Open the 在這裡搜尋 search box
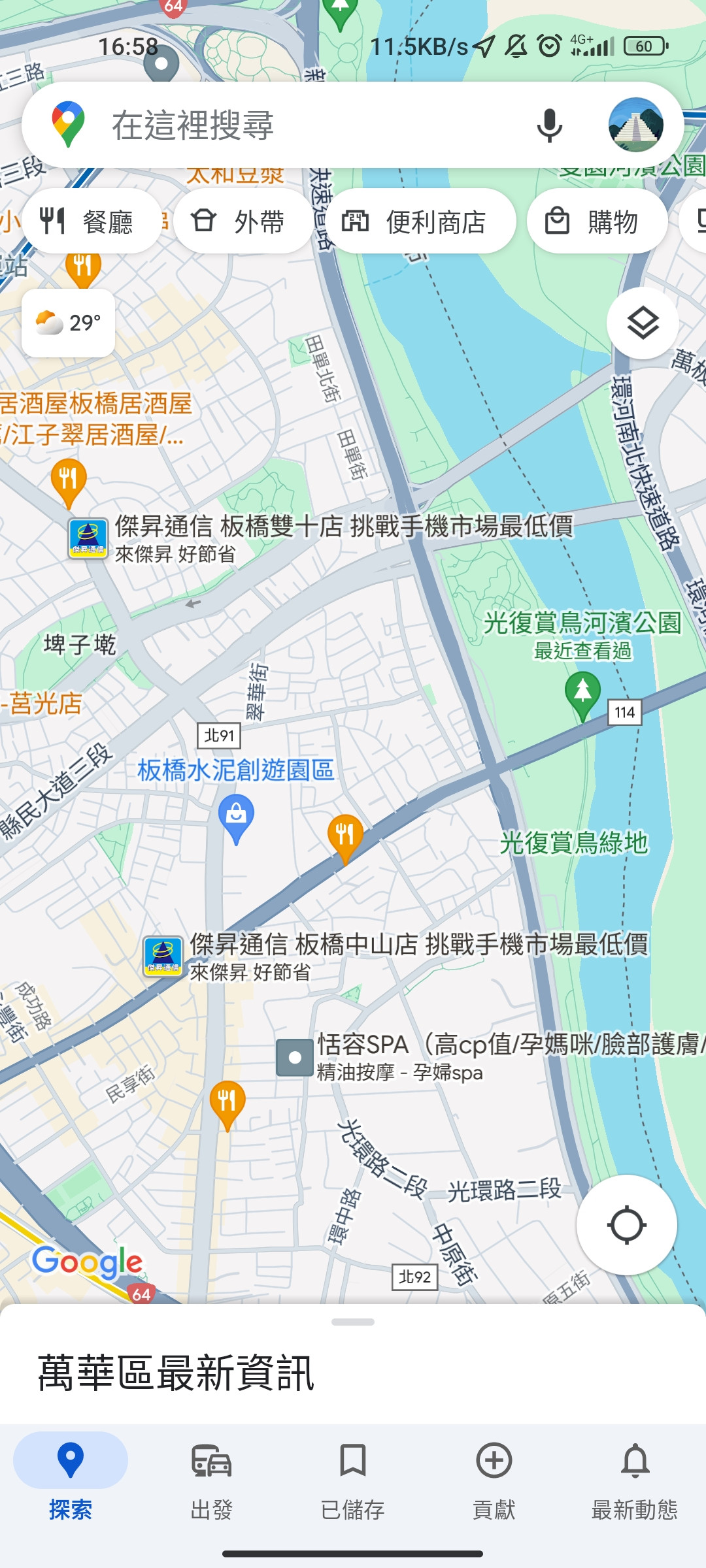The width and height of the screenshot is (706, 1568). [x=294, y=125]
